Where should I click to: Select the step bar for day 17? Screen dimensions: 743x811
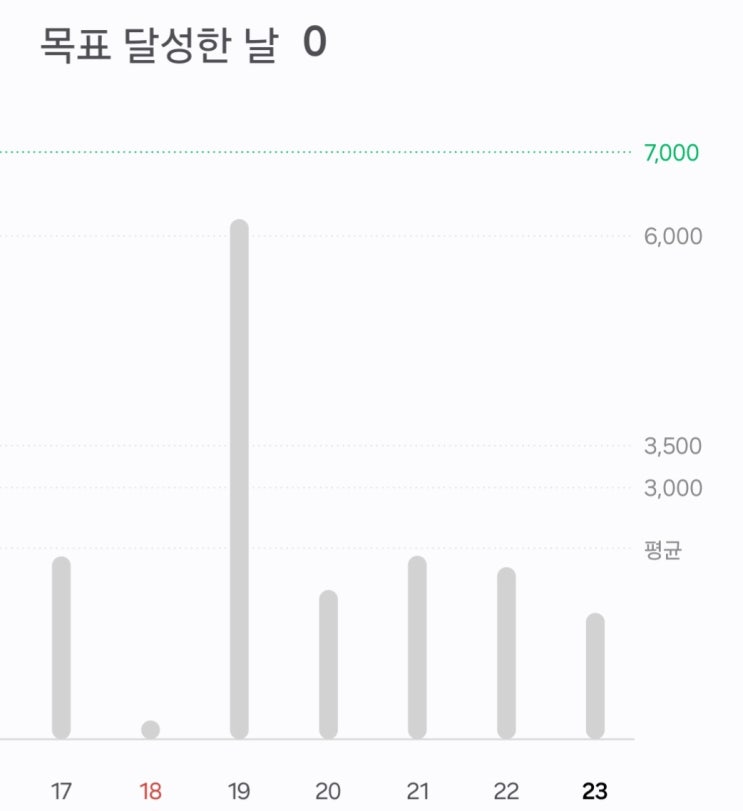tap(62, 648)
